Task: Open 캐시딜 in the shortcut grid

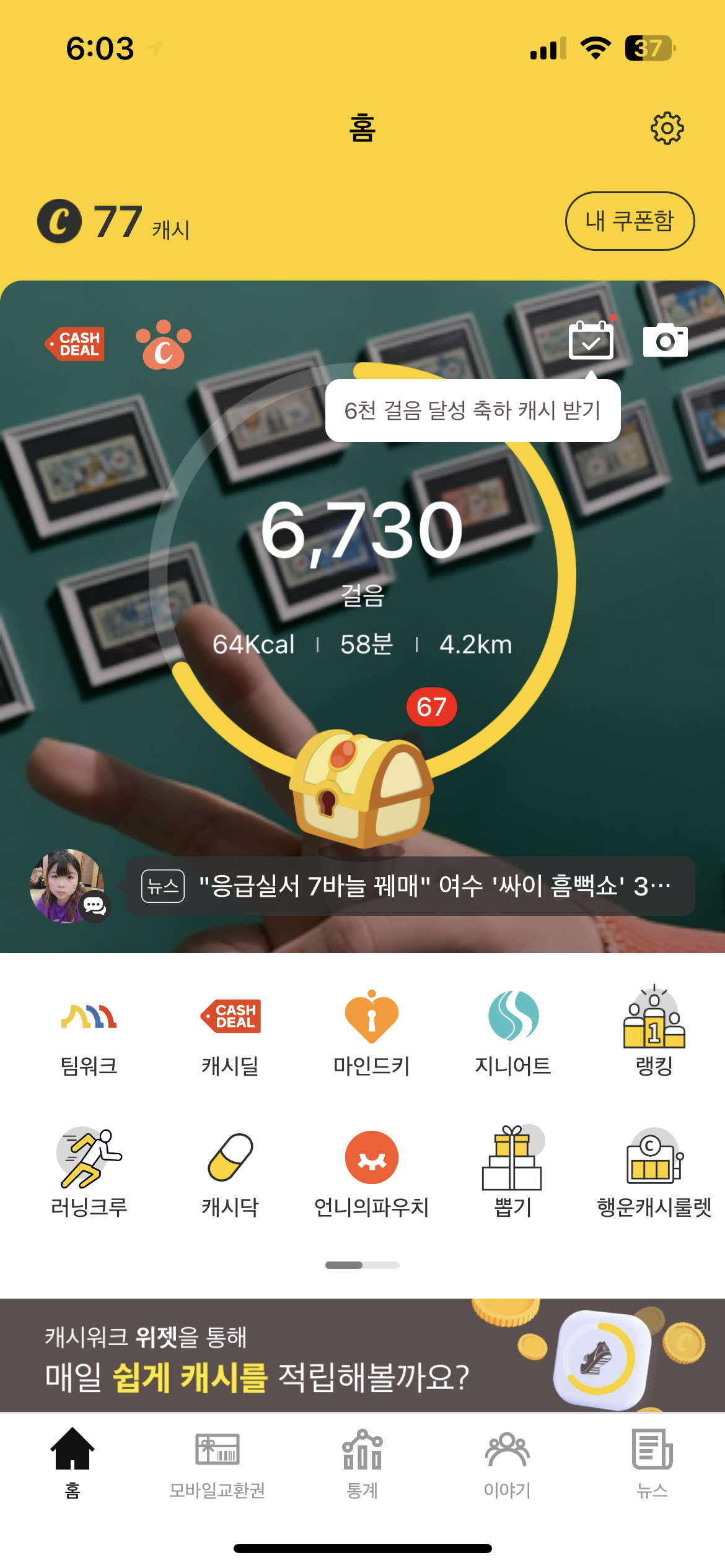Action: [x=231, y=1033]
